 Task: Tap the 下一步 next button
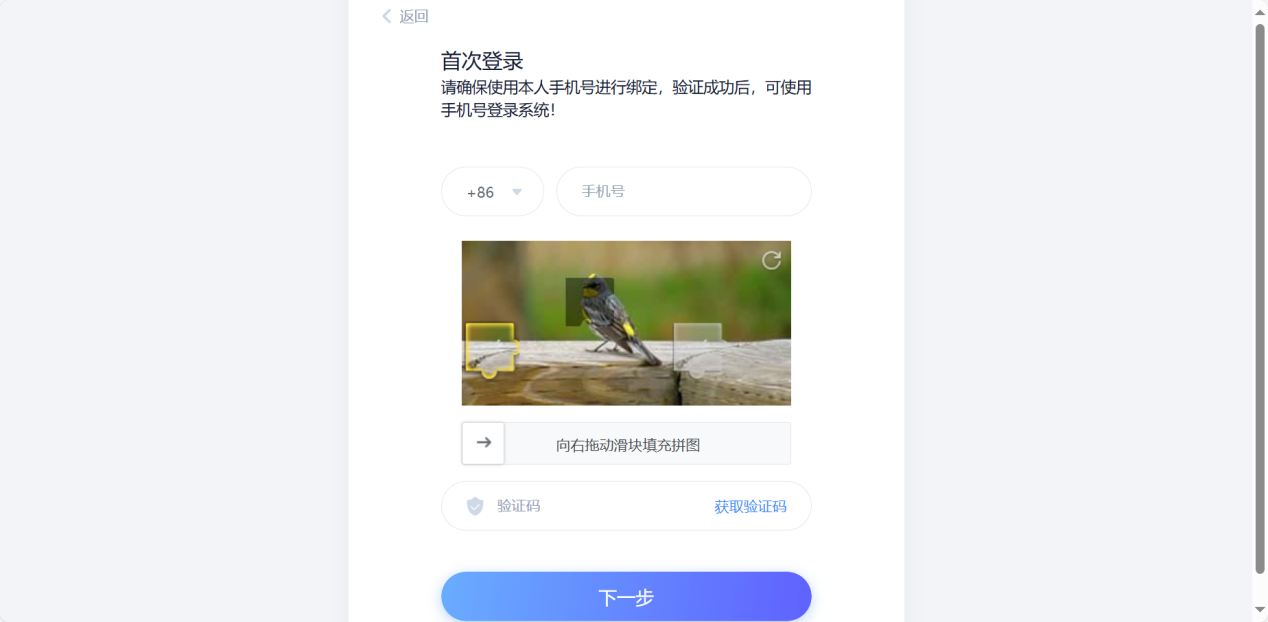tap(626, 597)
